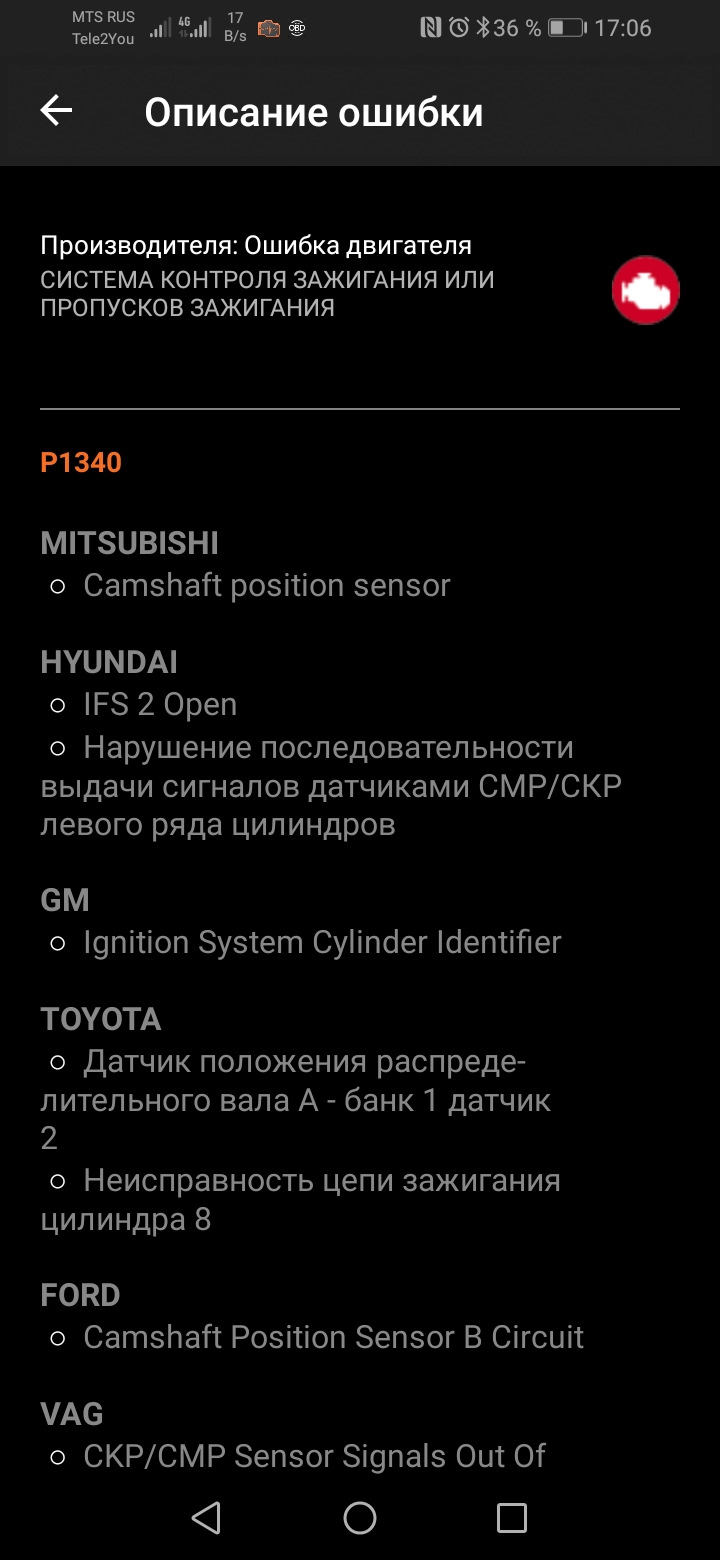Go to the home screen
Viewport: 720px width, 1560px height.
click(x=360, y=1518)
